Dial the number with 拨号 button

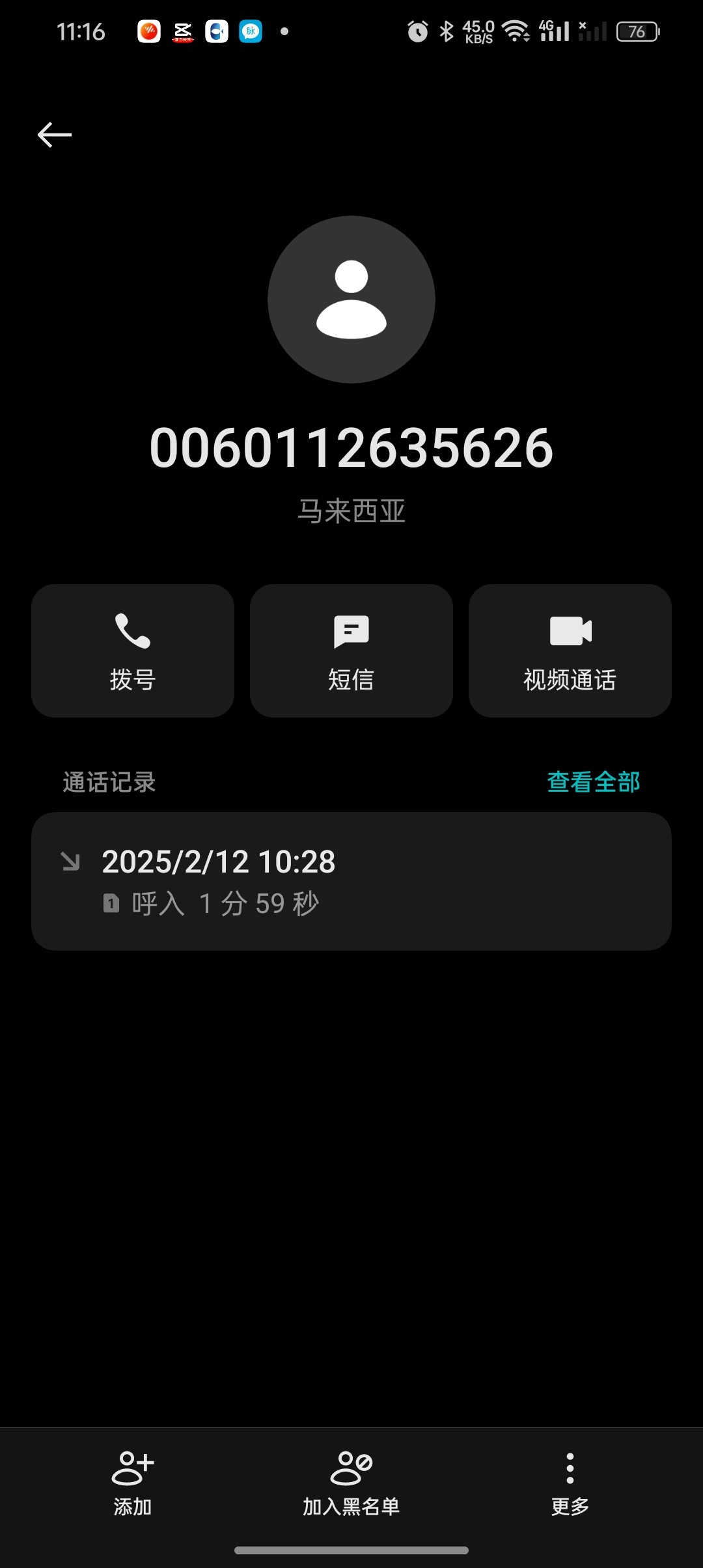pyautogui.click(x=133, y=651)
